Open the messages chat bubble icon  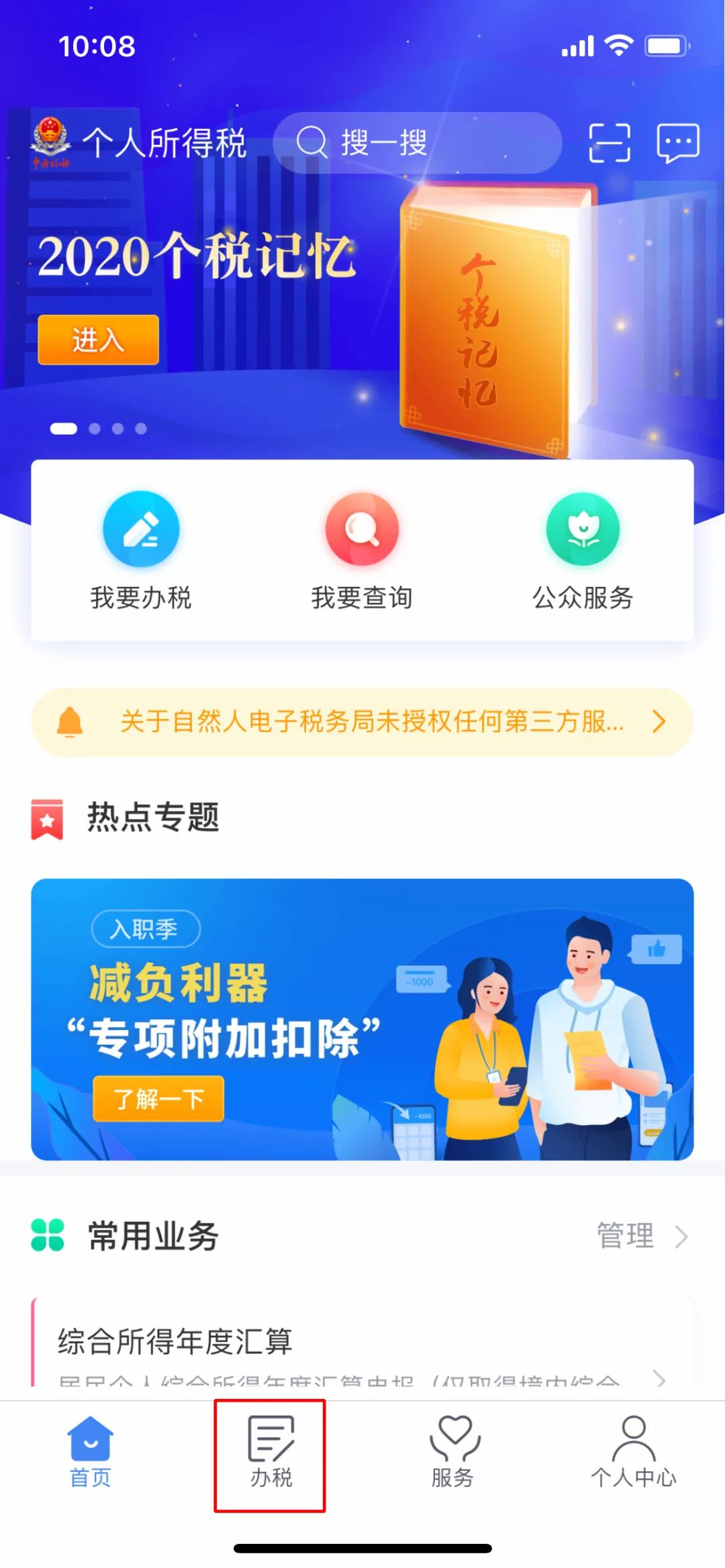click(677, 143)
